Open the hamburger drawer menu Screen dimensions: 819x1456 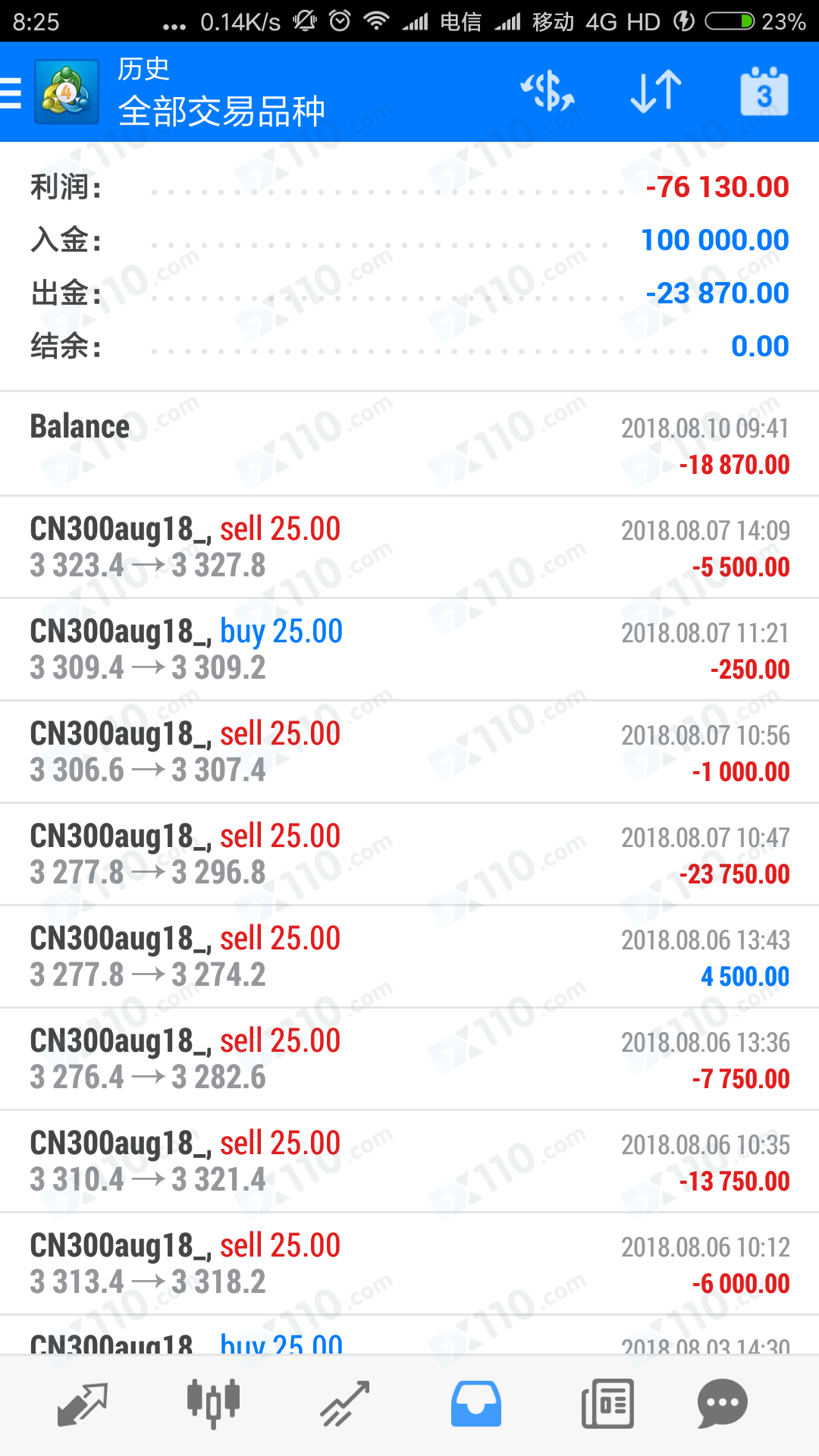pyautogui.click(x=11, y=93)
